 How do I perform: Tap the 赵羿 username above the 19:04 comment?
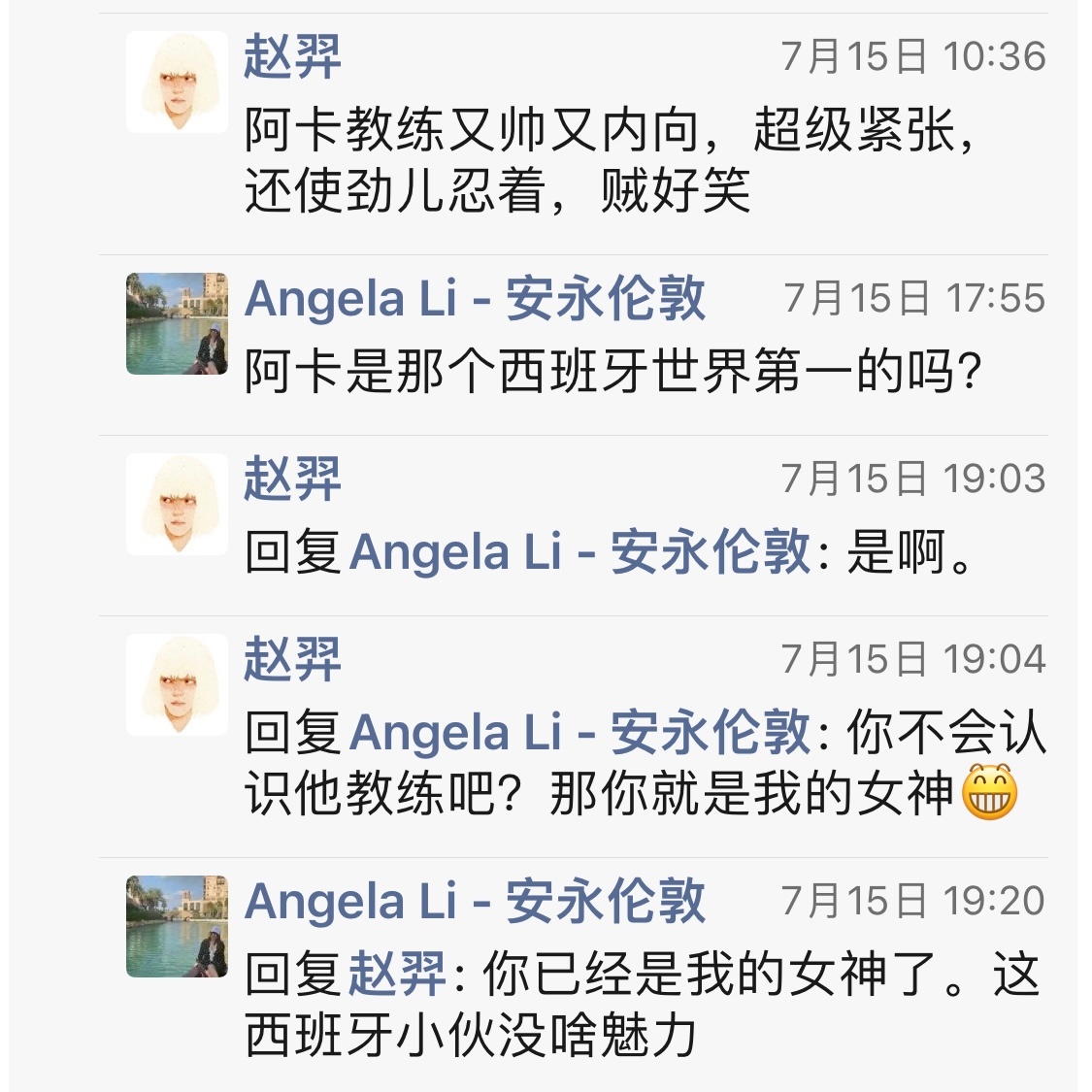292,660
